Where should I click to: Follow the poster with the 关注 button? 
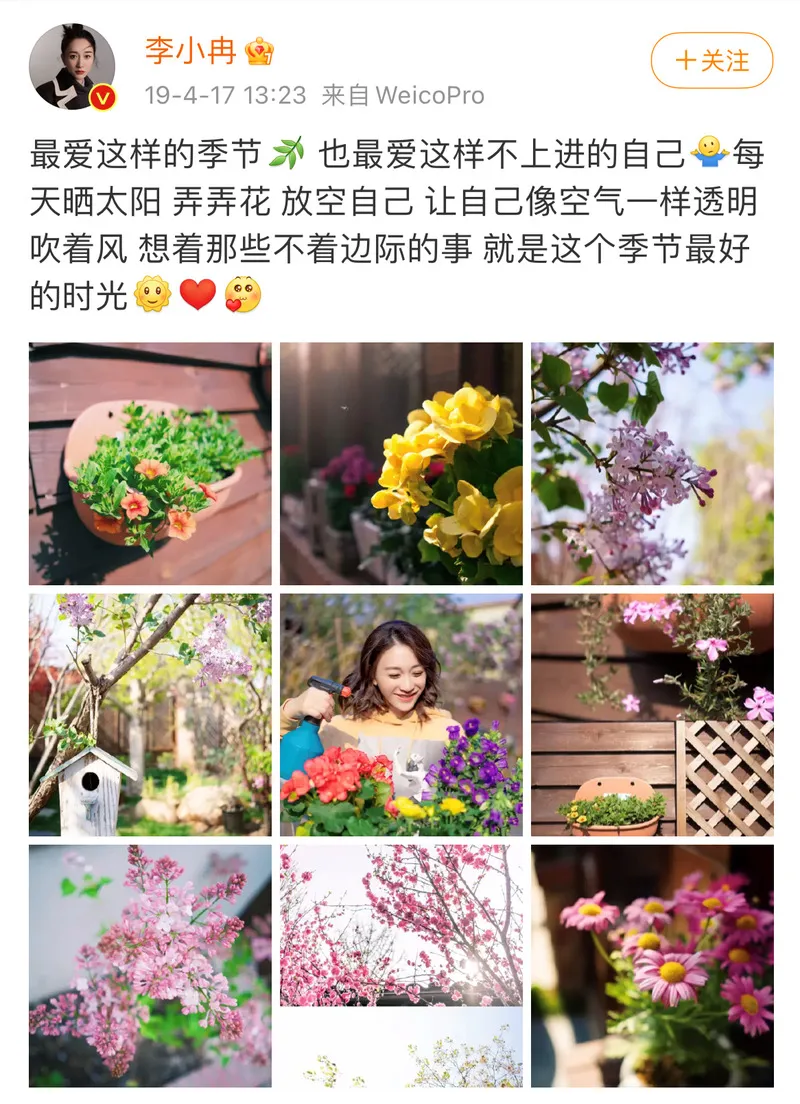tap(711, 60)
